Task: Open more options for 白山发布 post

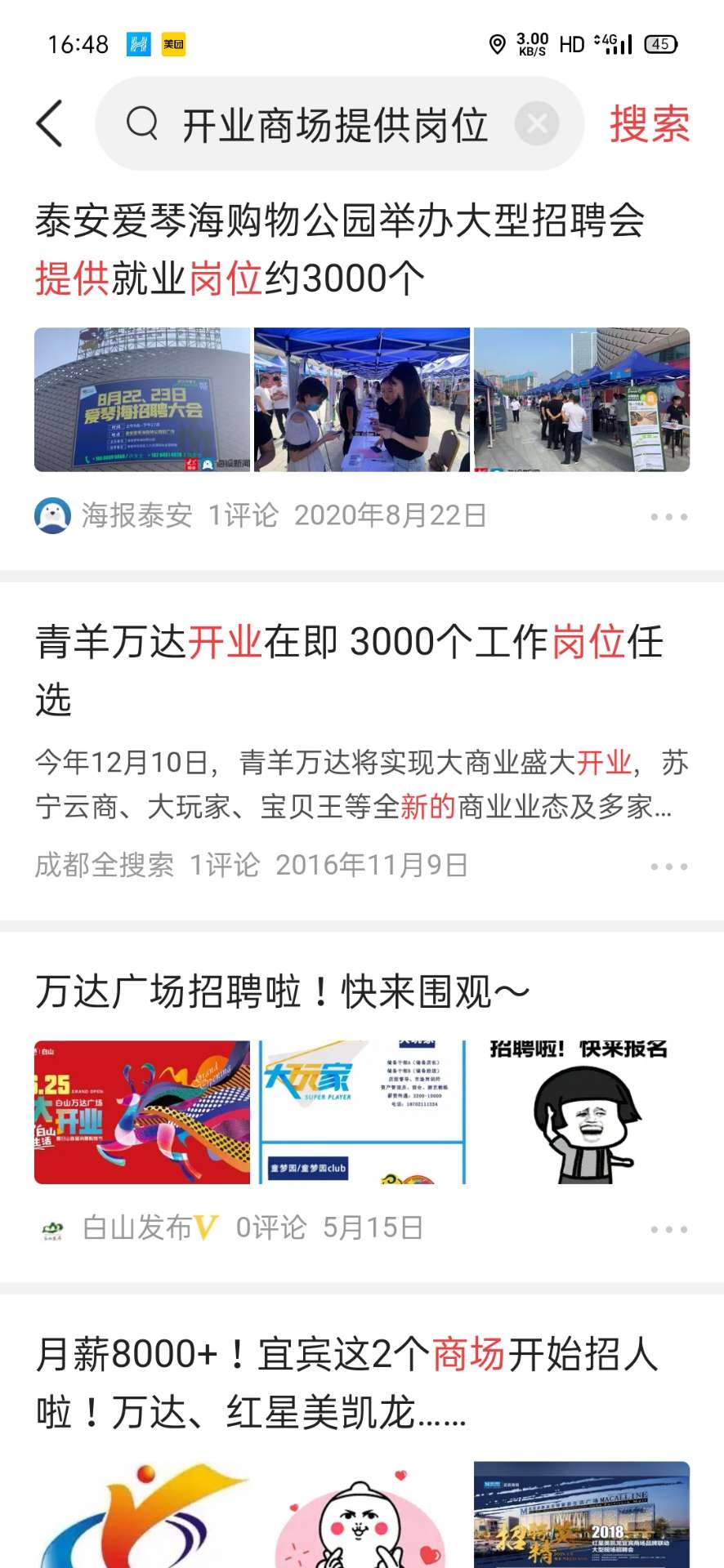Action: point(668,1228)
